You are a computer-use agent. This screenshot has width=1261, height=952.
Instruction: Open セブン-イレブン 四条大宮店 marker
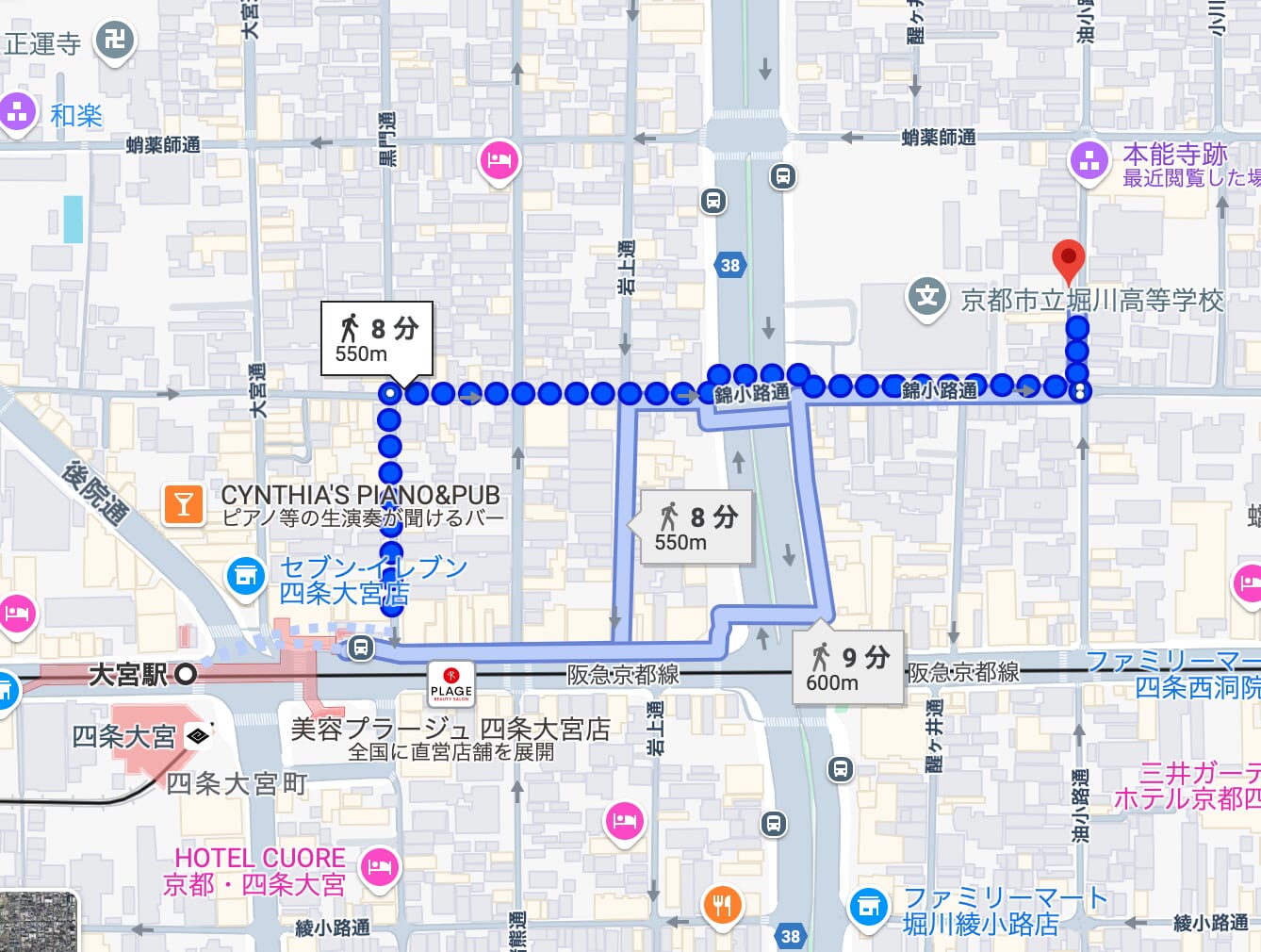(247, 575)
